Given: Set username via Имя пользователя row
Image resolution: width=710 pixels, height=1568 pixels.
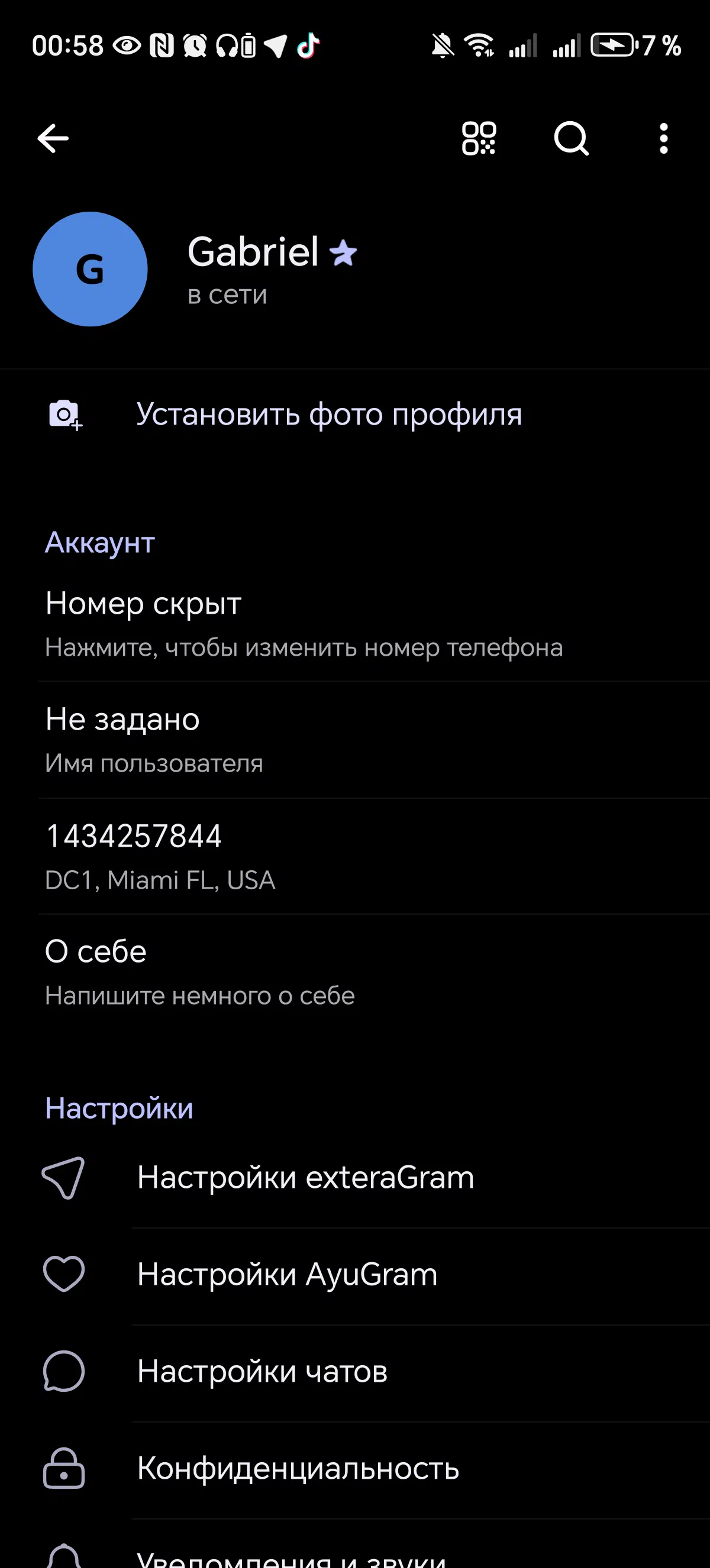Looking at the screenshot, I should pos(355,740).
